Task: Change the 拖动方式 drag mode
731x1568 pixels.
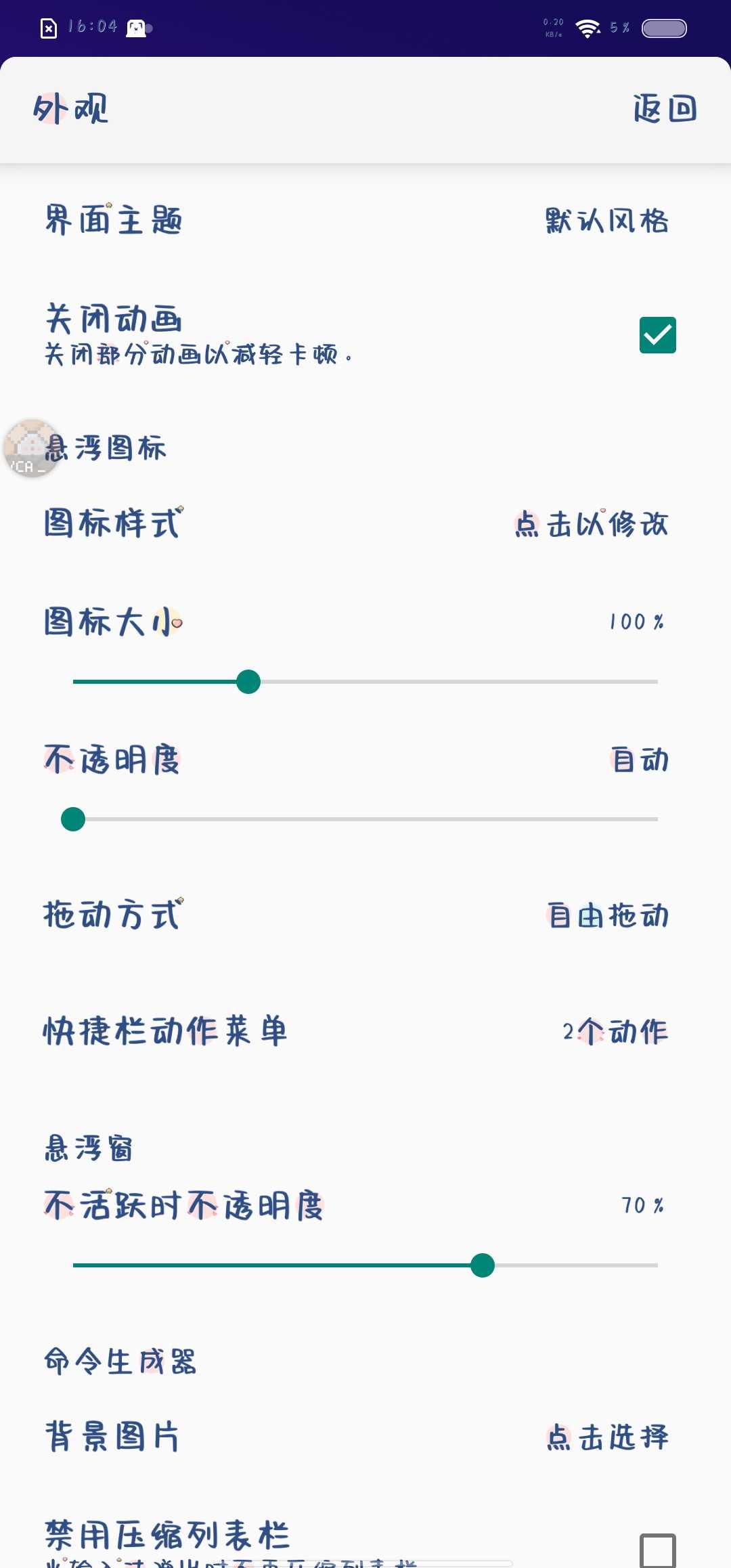Action: tap(365, 915)
